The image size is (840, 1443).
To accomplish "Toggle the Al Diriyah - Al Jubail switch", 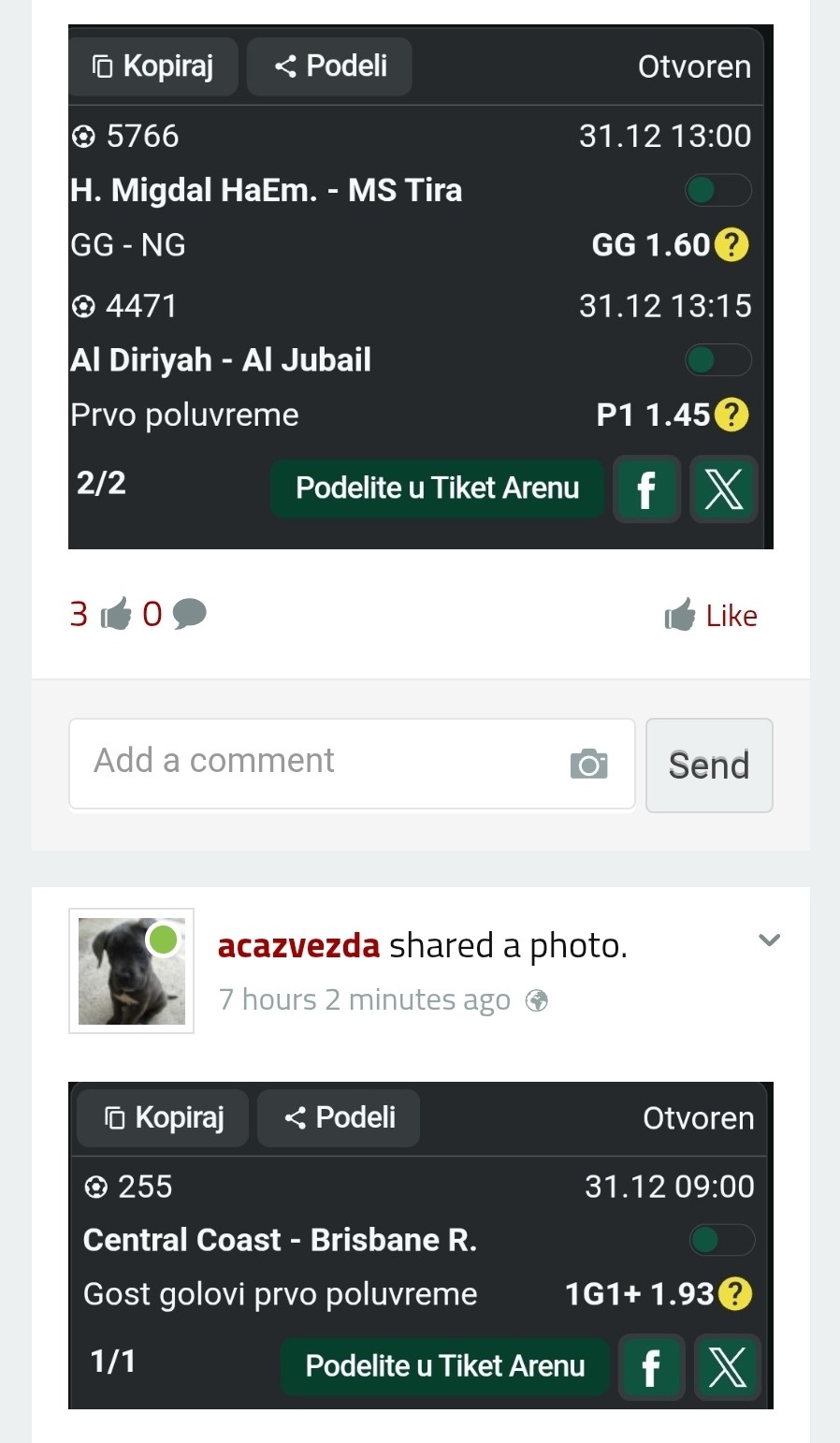I will coord(717,360).
